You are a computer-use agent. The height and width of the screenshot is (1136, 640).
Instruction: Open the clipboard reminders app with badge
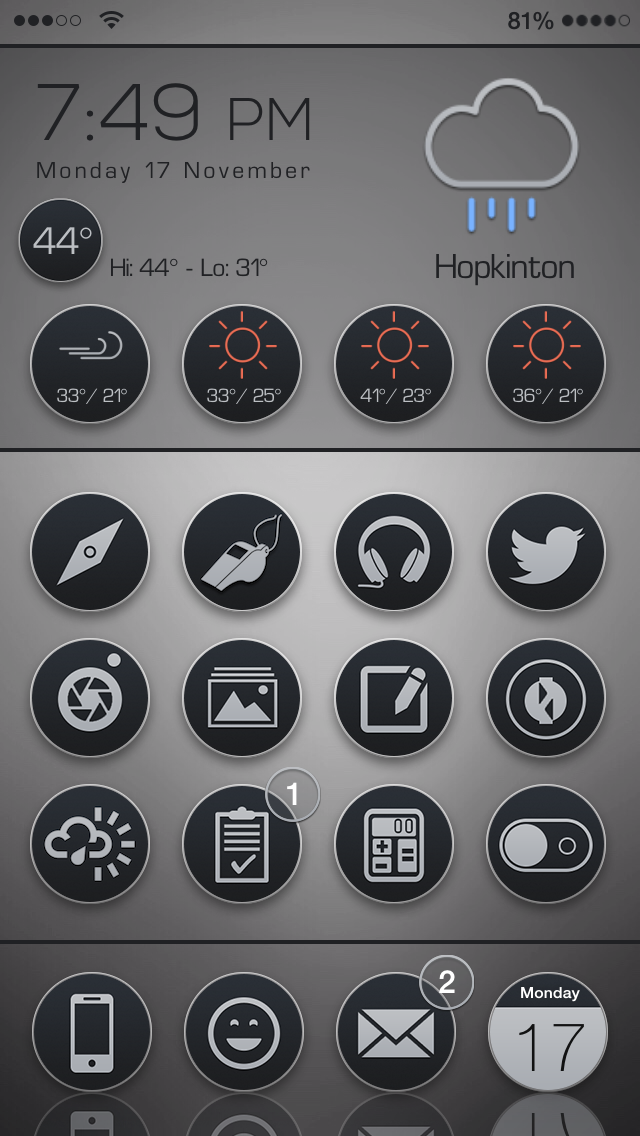point(242,844)
